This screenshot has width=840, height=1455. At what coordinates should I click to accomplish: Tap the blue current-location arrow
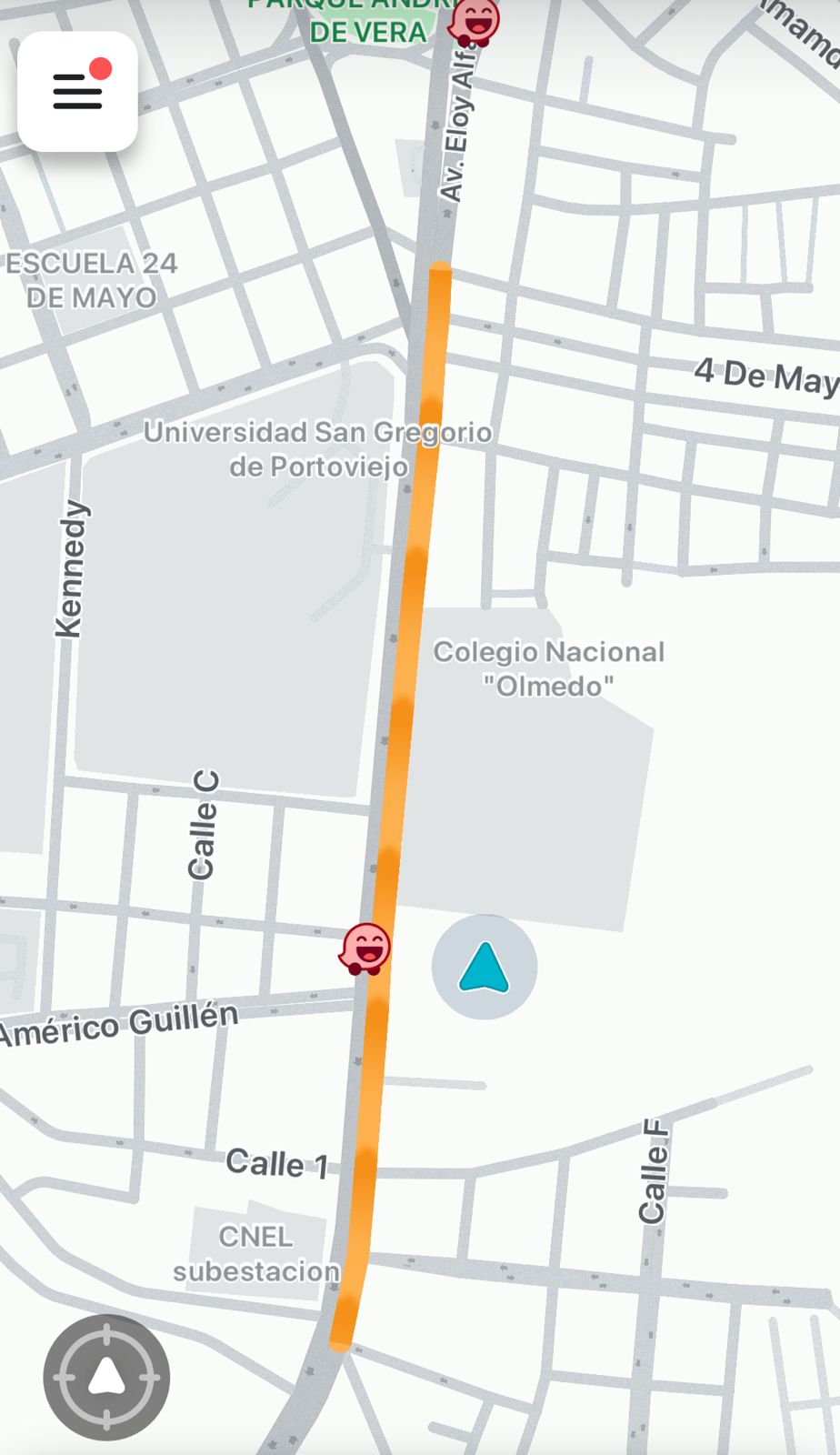(484, 967)
